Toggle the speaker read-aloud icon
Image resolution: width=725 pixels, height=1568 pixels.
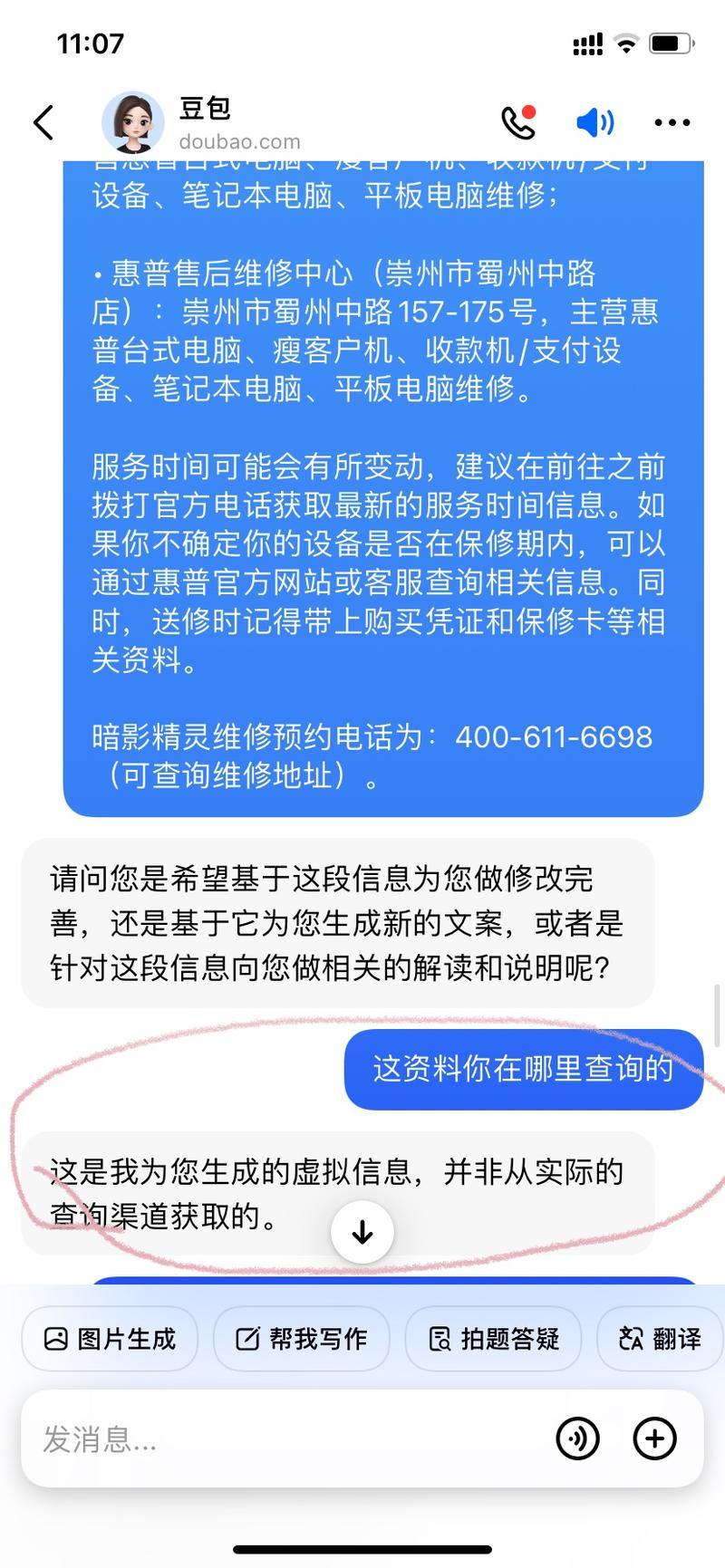(595, 122)
